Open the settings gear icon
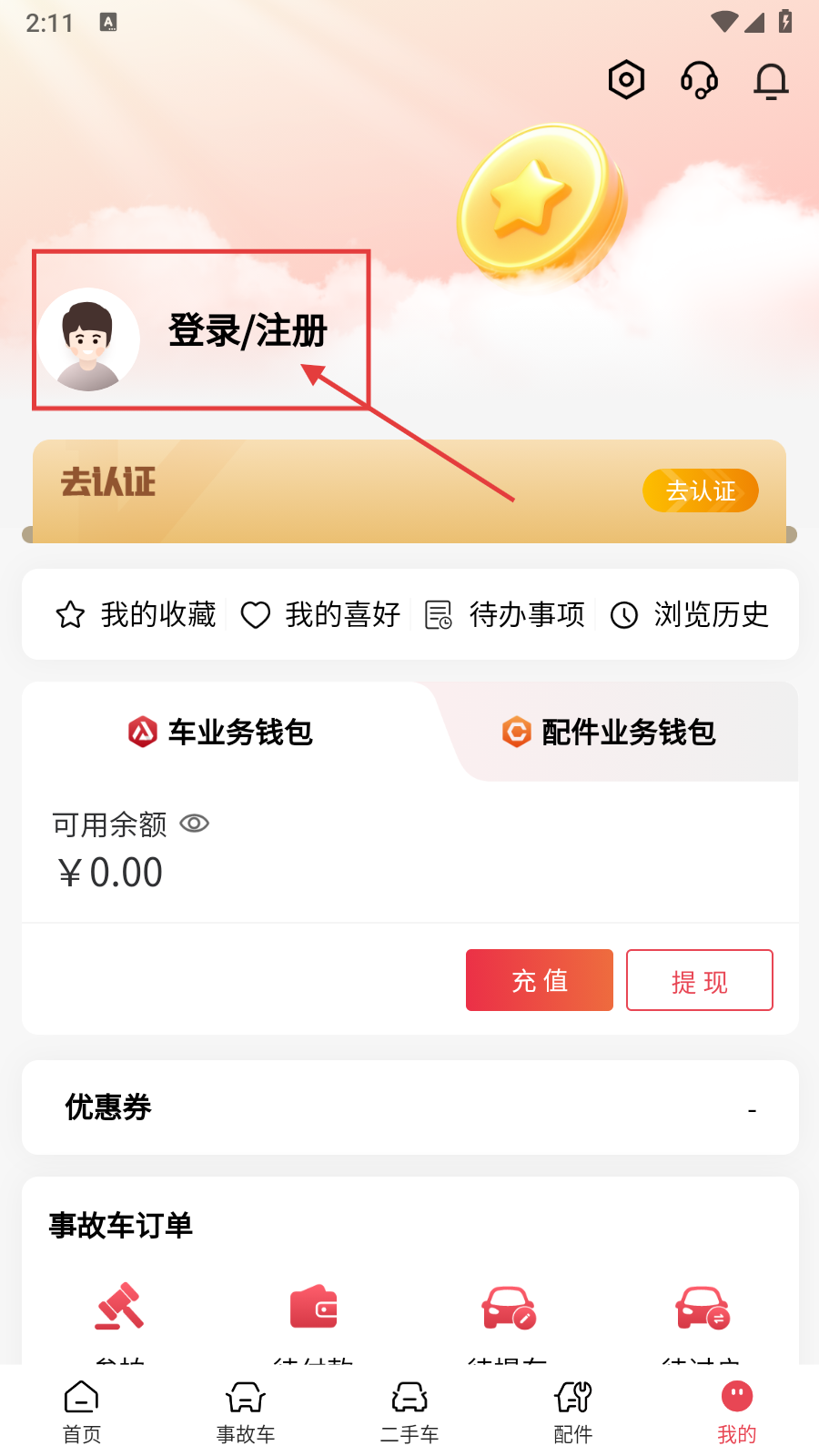Screen dimensions: 819x1456 coord(625,80)
